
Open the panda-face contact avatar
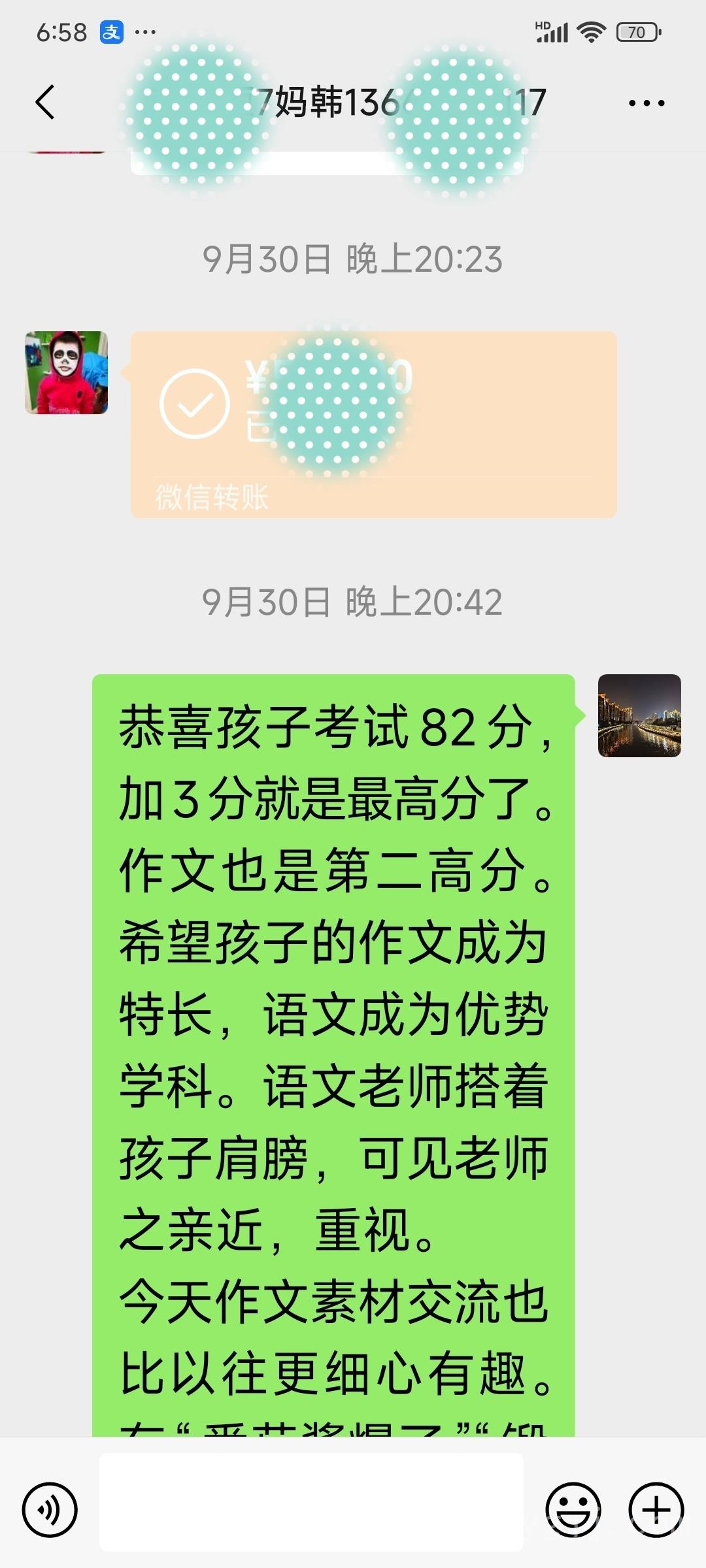(x=66, y=372)
